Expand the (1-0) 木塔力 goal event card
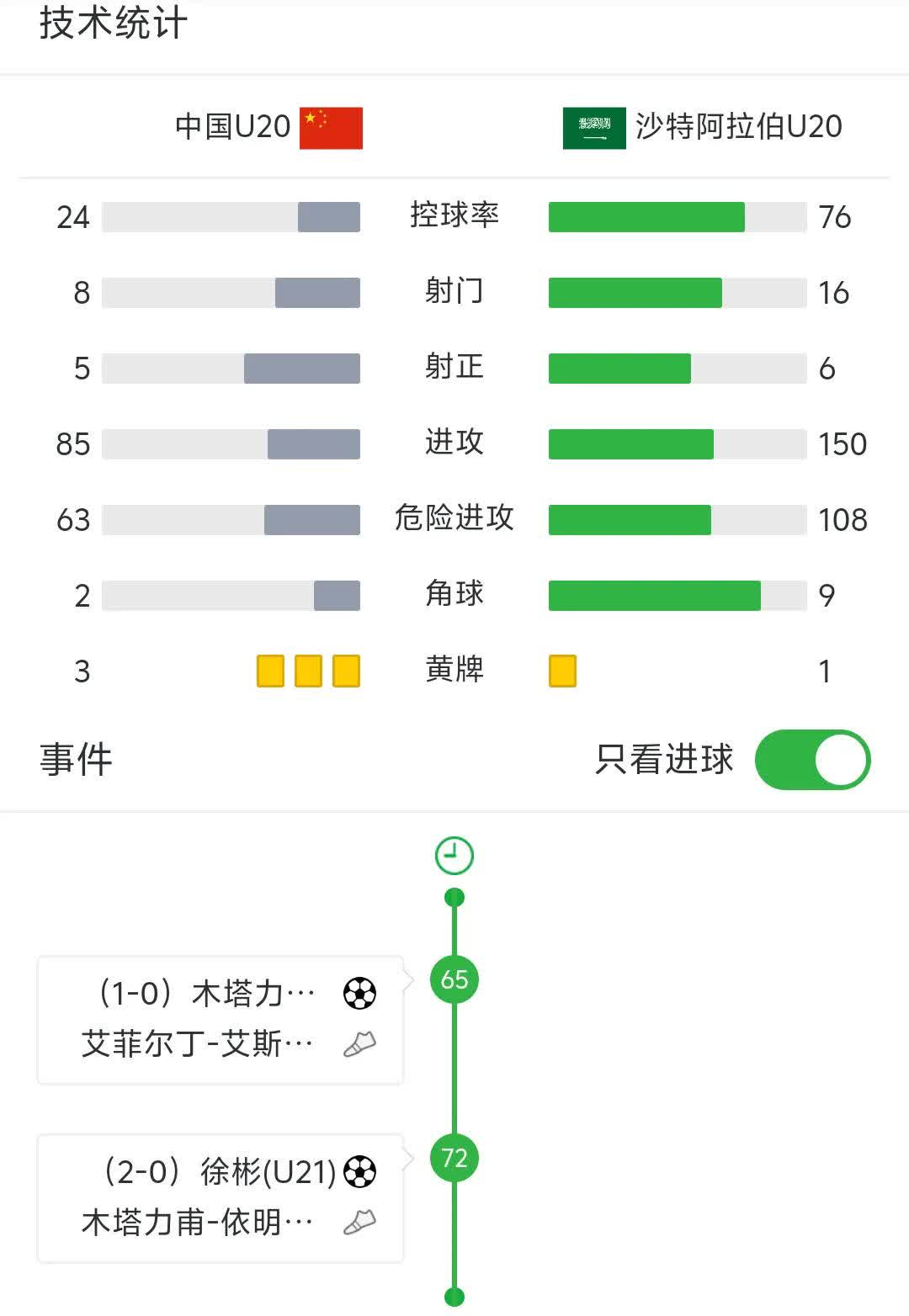909x1316 pixels. click(220, 1018)
